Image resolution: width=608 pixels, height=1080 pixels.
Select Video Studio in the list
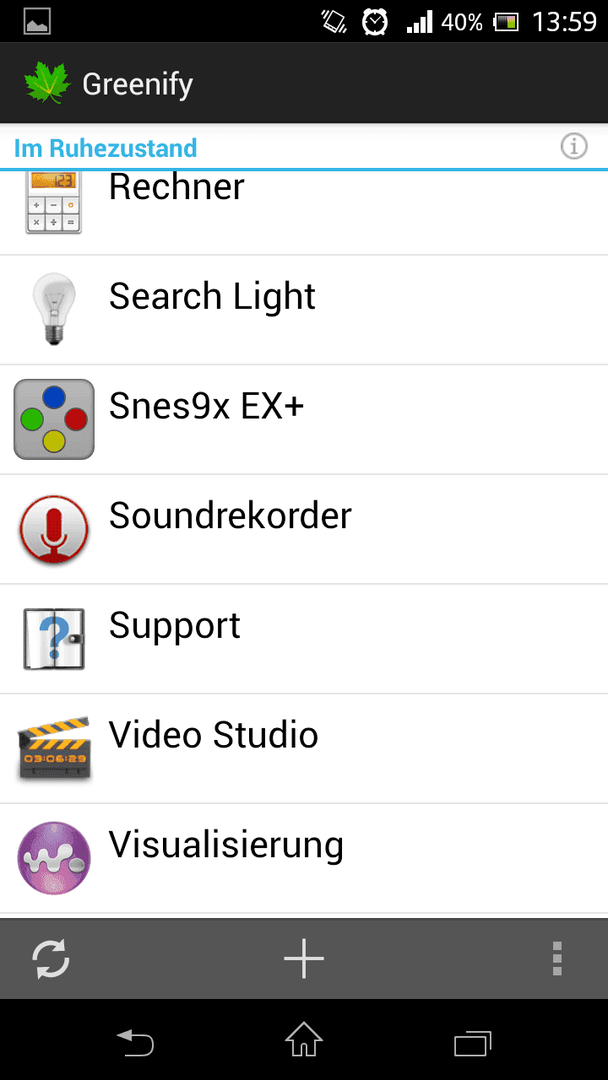click(x=304, y=748)
